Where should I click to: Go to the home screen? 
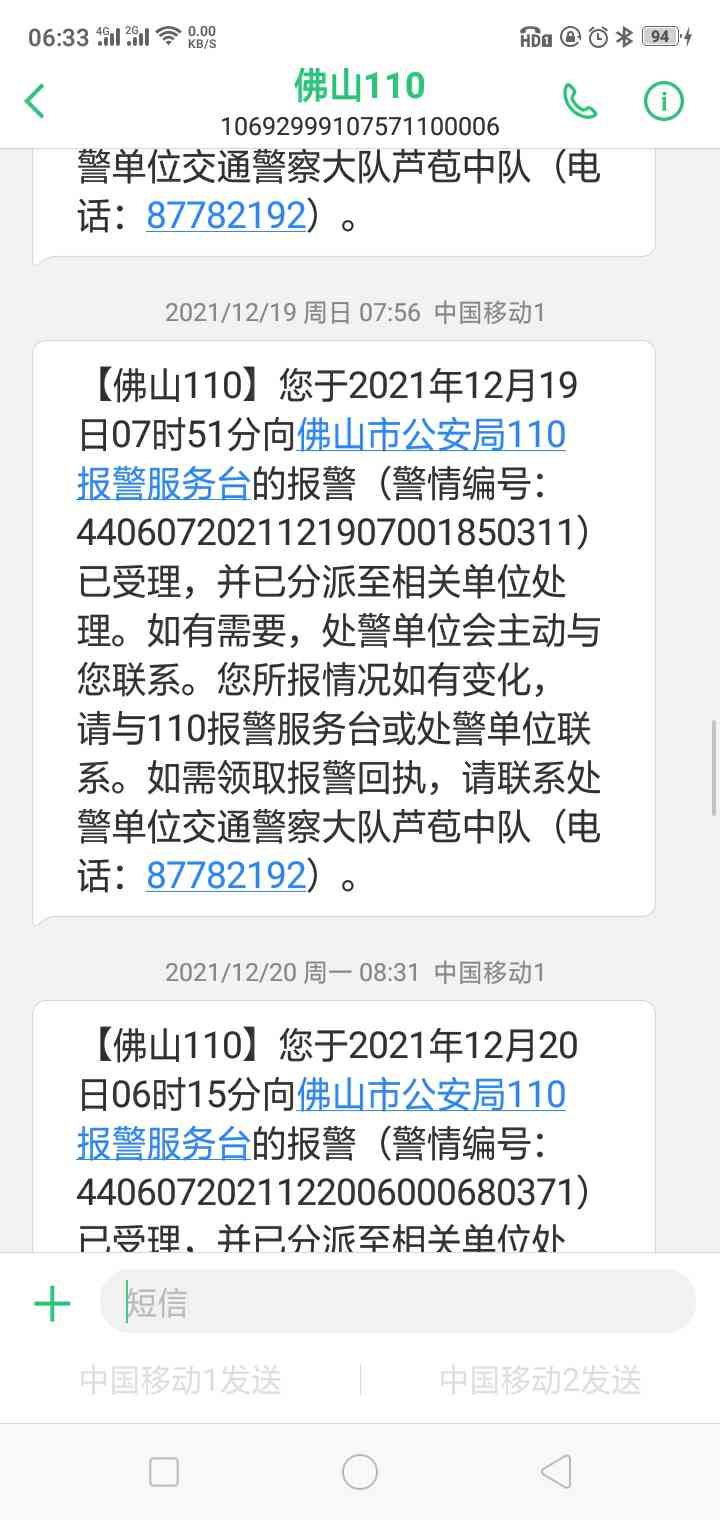pyautogui.click(x=360, y=1472)
